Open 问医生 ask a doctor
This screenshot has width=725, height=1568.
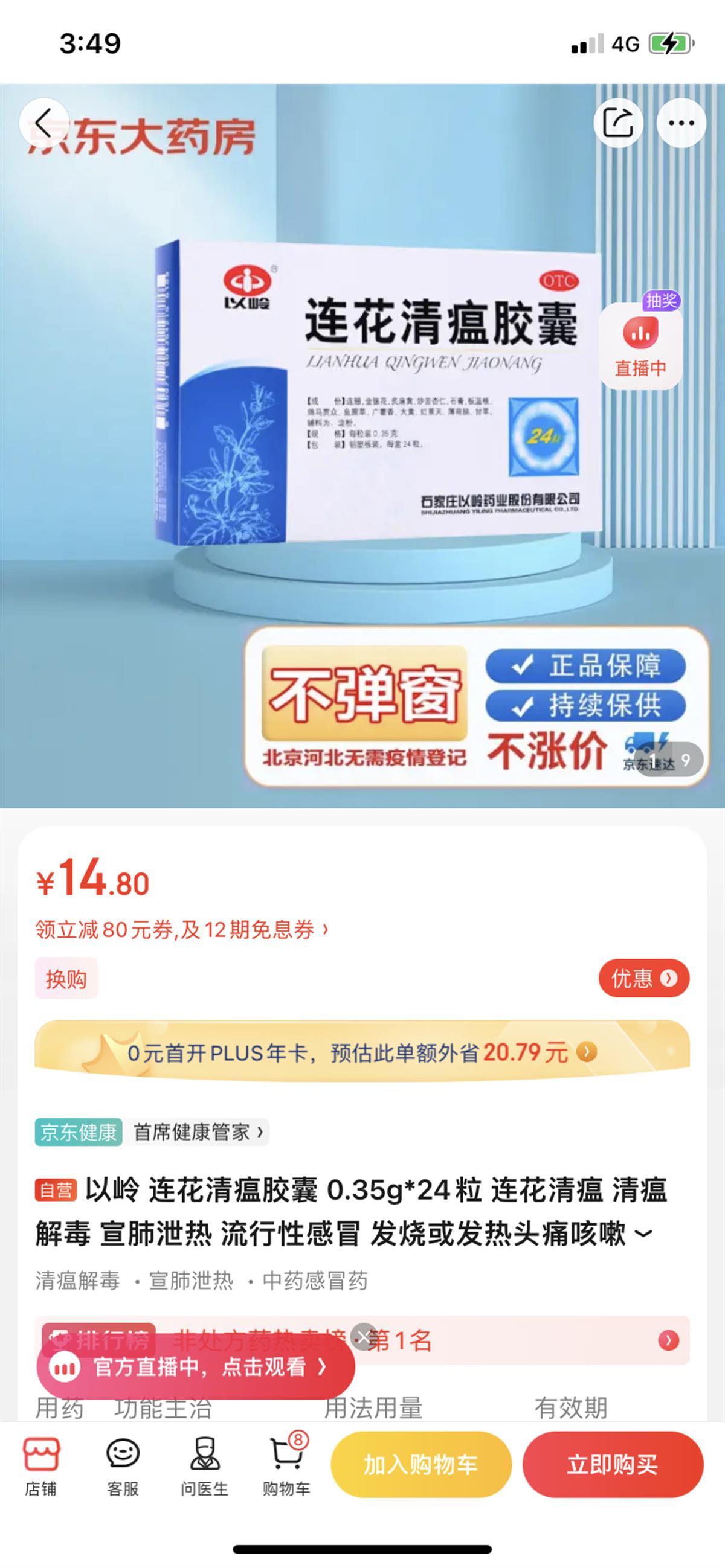204,1465
